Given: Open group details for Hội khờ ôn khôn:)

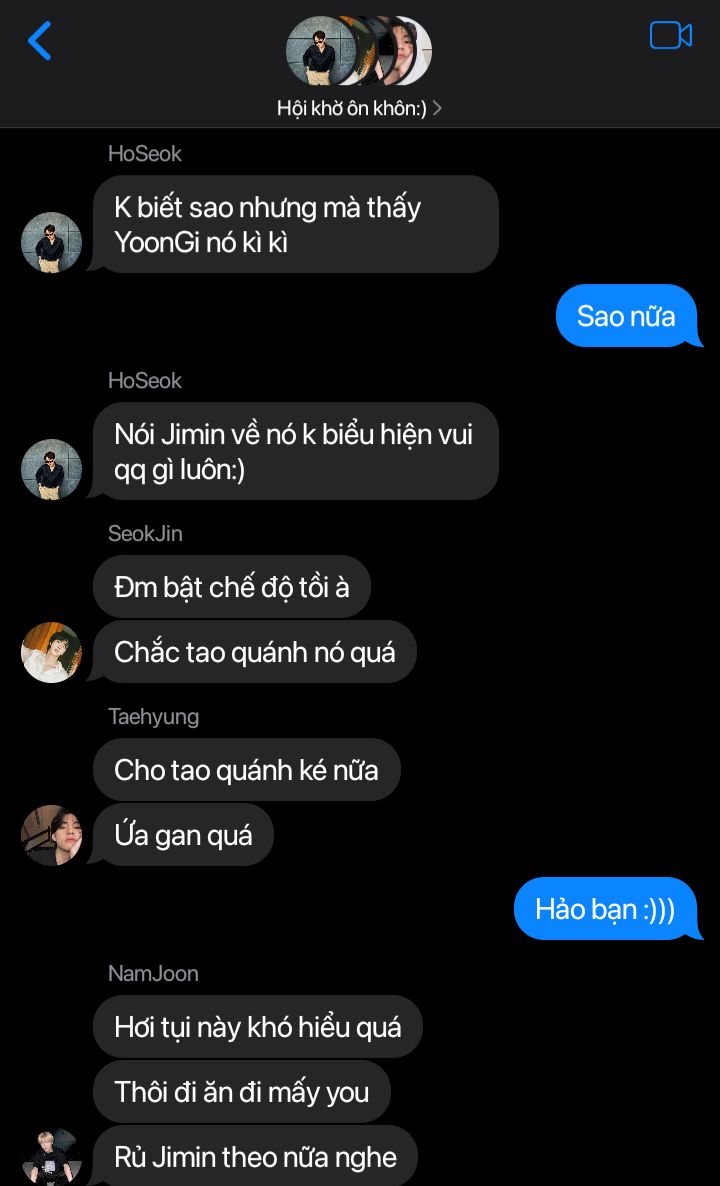Looking at the screenshot, I should tap(359, 108).
